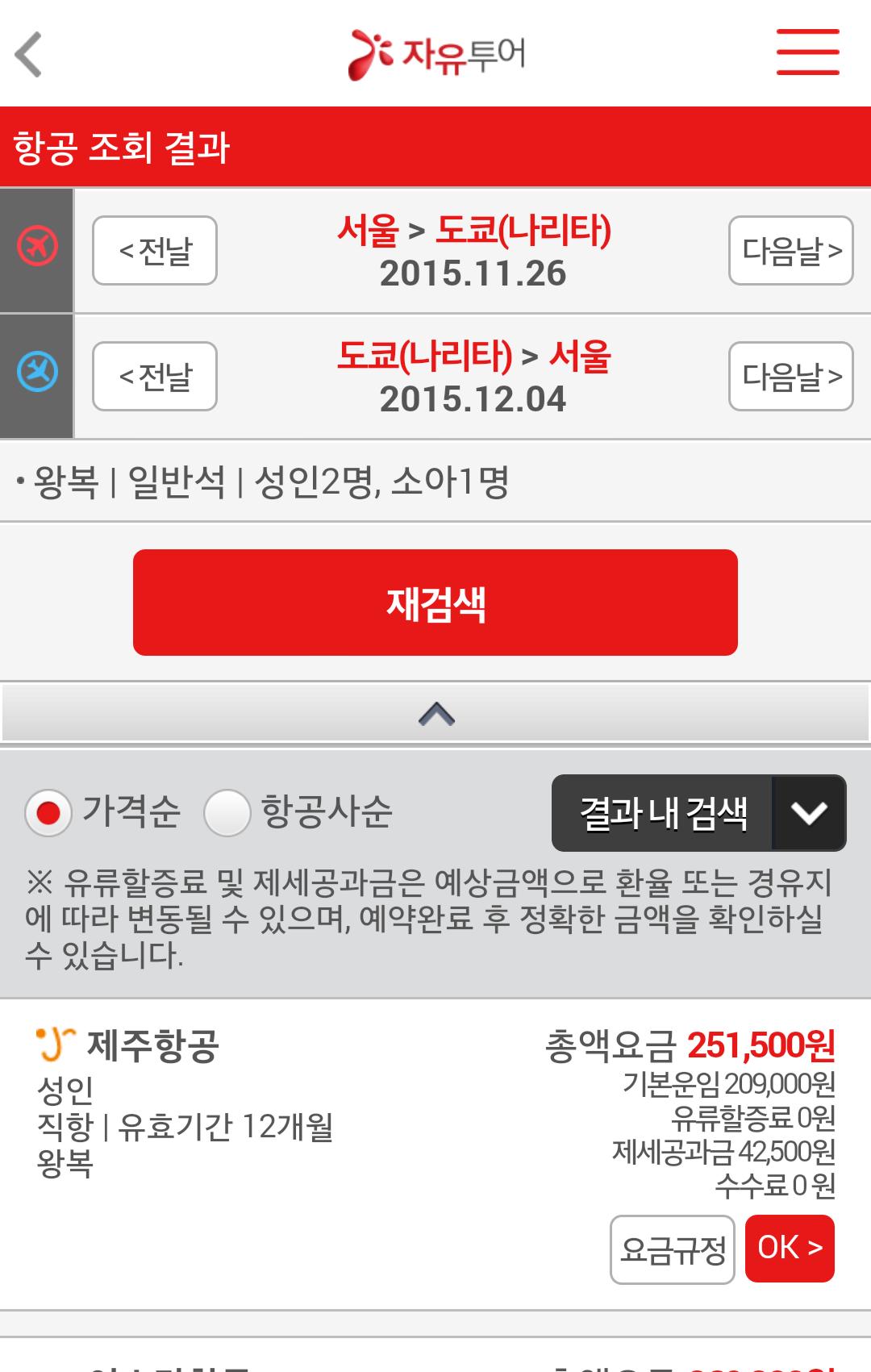The image size is (871, 1372).
Task: Select previous day for Seoul to Tokyo departure
Action: (155, 251)
